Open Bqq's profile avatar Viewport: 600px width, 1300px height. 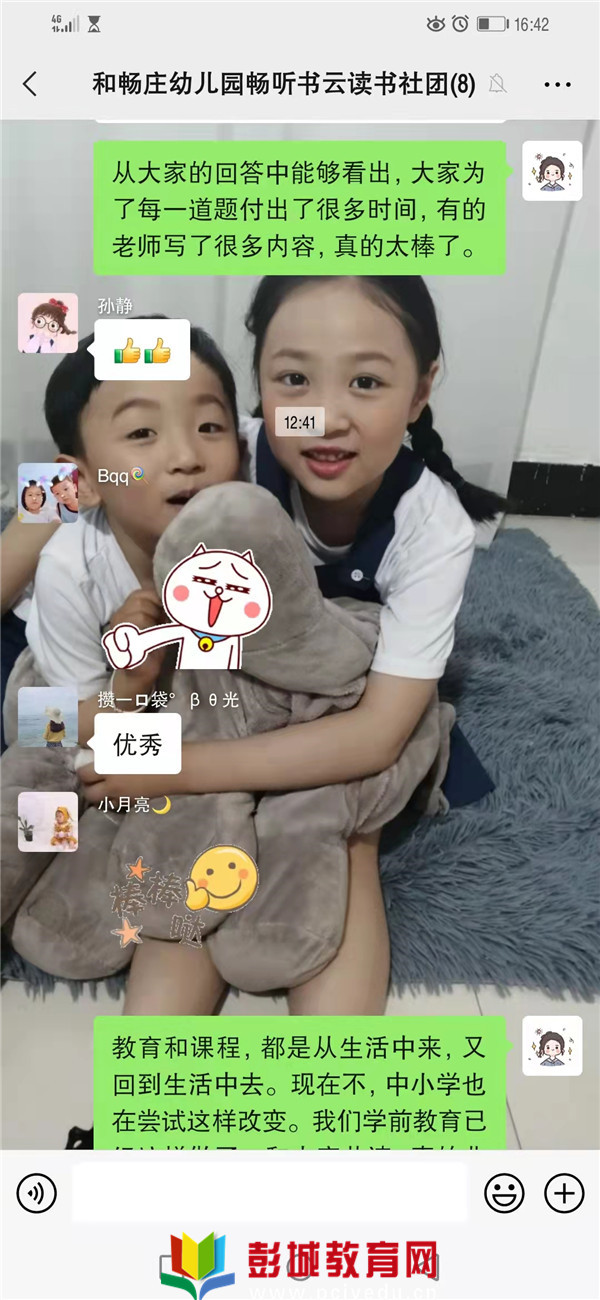[47, 493]
